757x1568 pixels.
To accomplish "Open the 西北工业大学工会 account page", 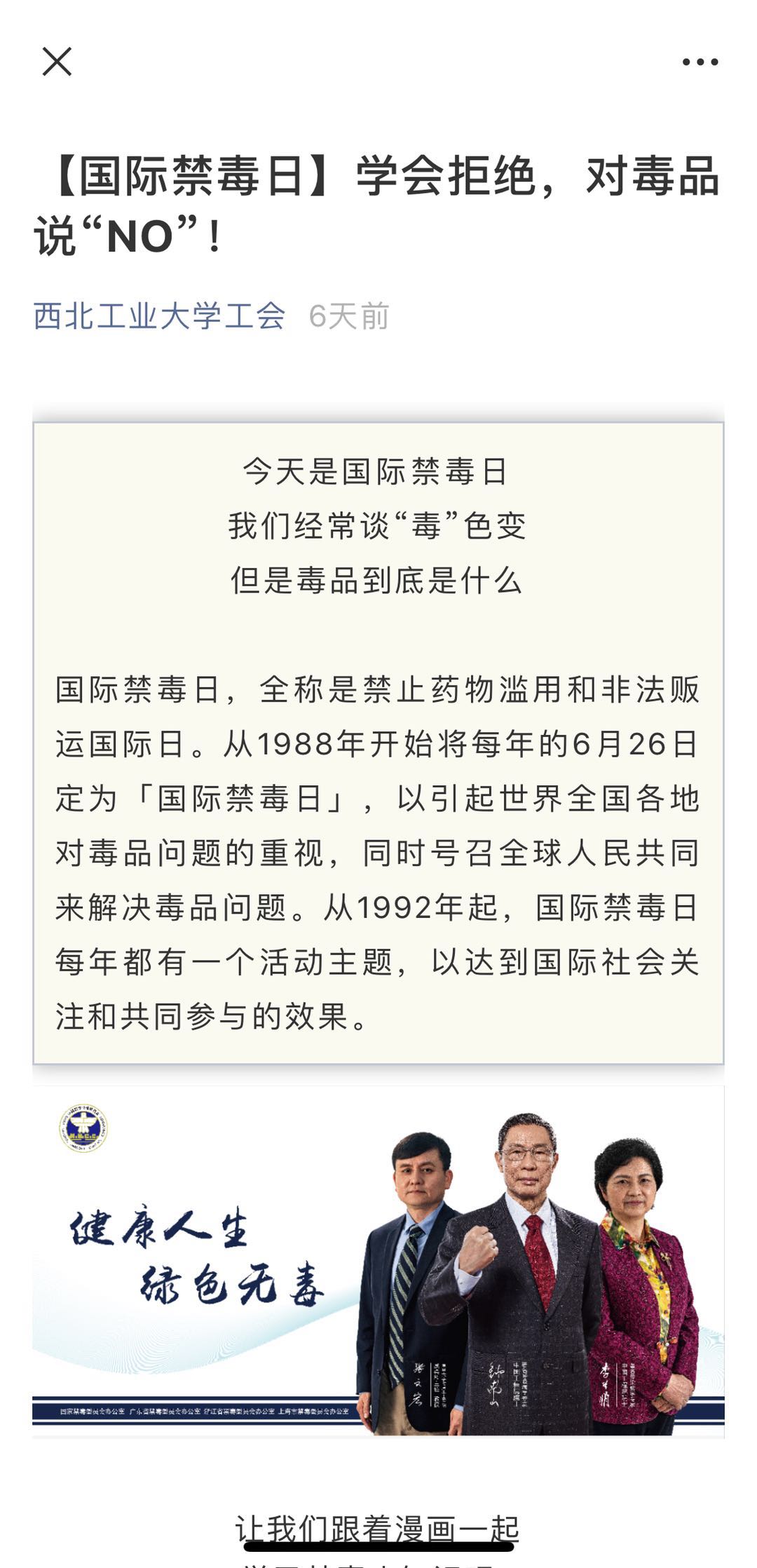I will click(159, 316).
